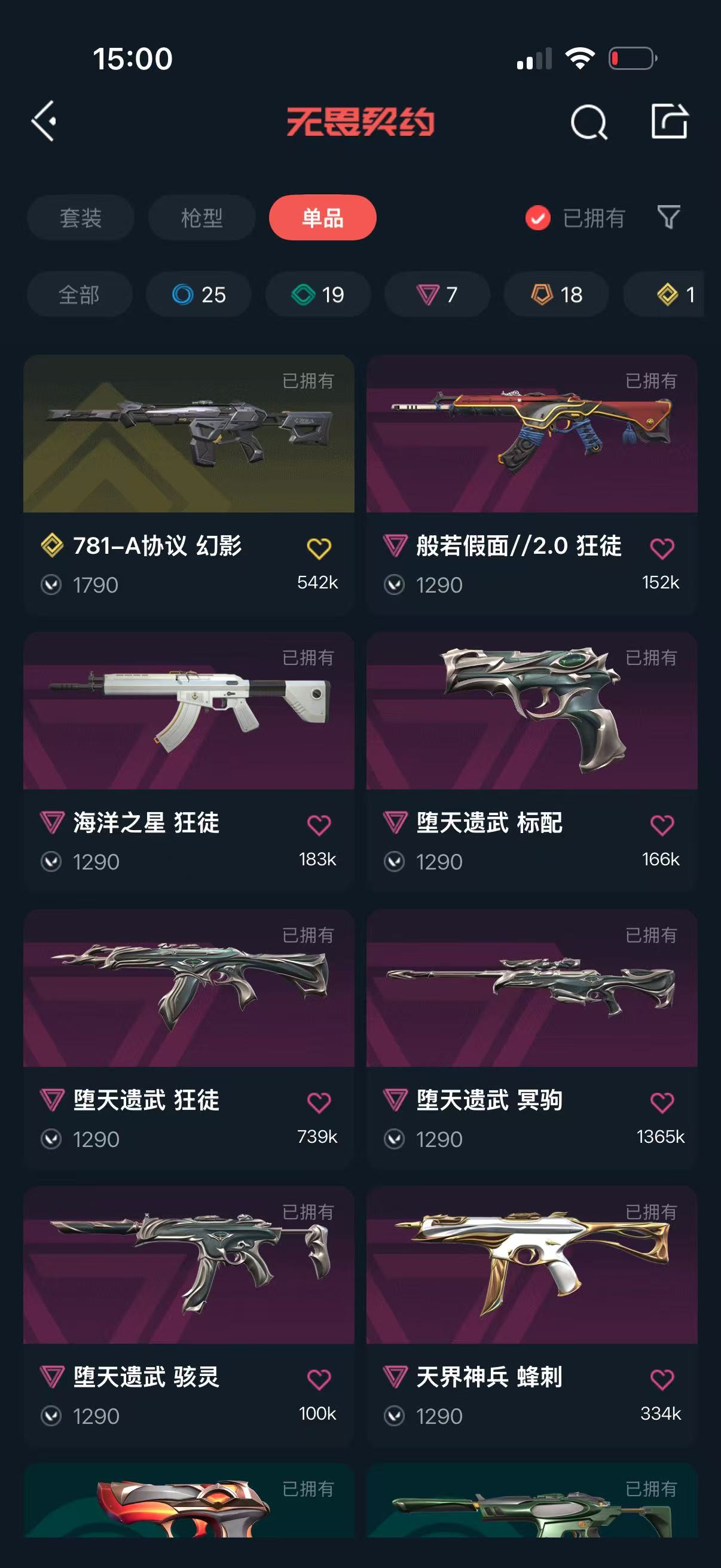Filter by the green tier chip 19
The height and width of the screenshot is (1568, 721).
[317, 295]
